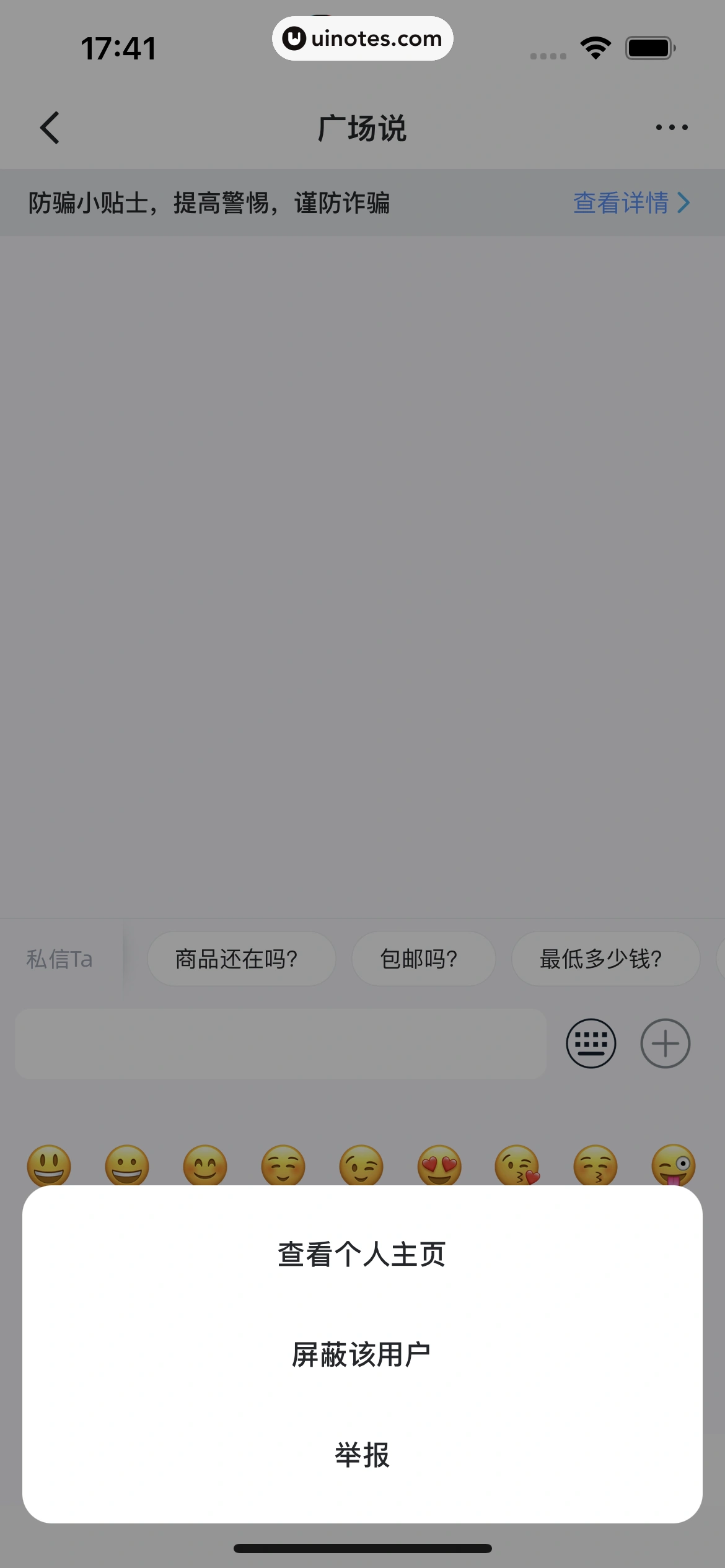
Task: Open the three-dot overflow menu
Action: (672, 128)
